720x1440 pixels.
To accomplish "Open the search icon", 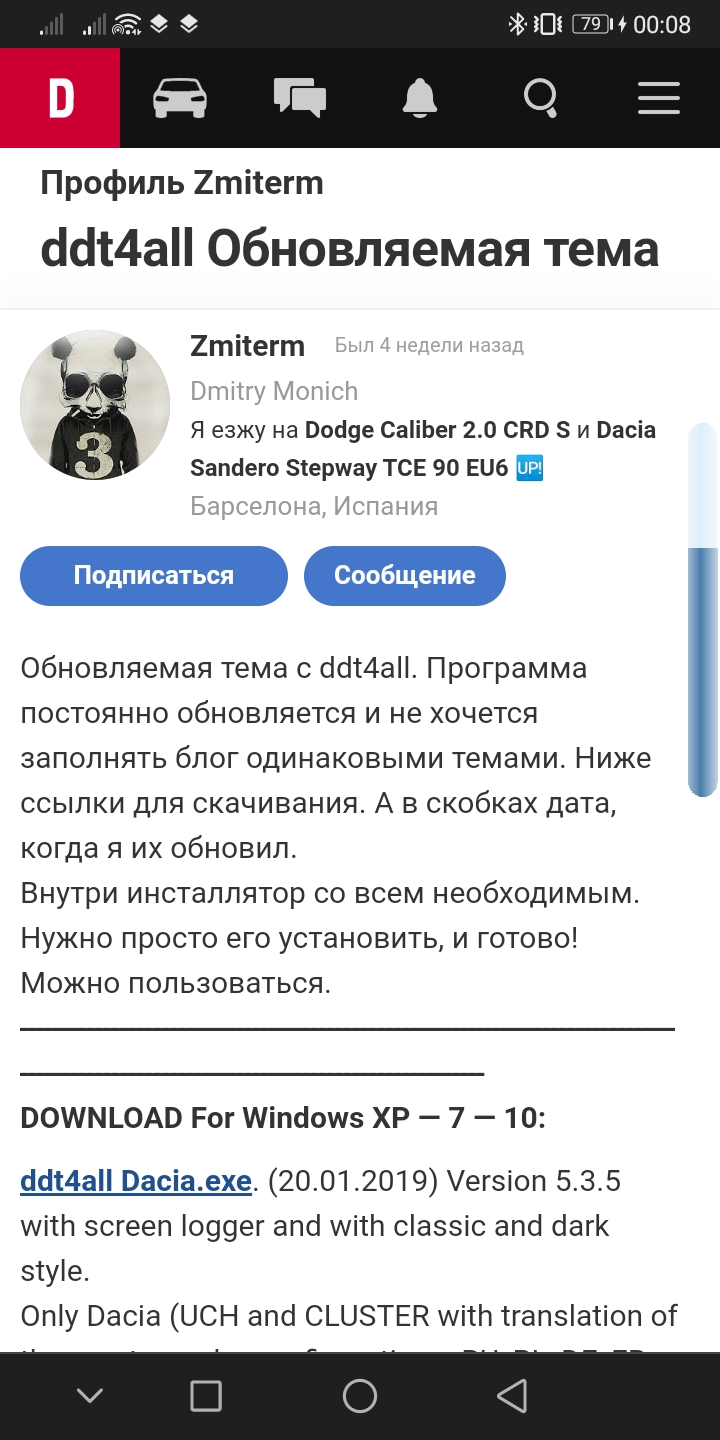I will click(x=540, y=98).
